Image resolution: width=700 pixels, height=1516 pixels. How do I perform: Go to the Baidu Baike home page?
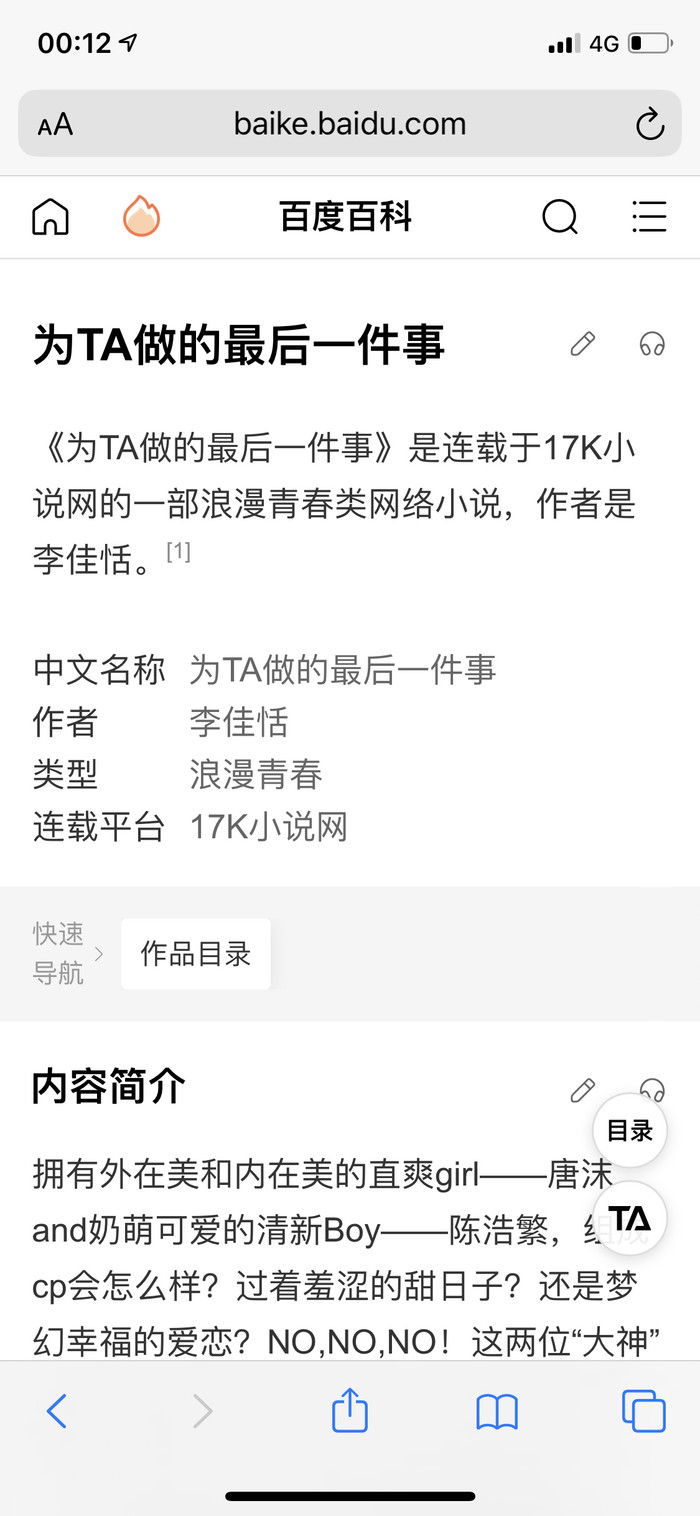click(x=51, y=217)
